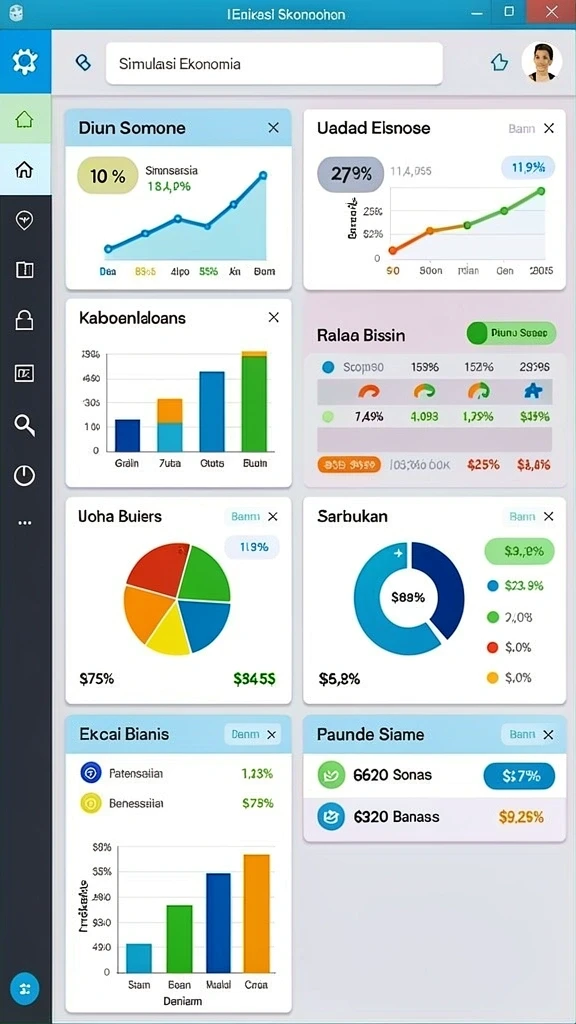The image size is (576, 1024).
Task: Open the settings gear in the sidebar
Action: point(25,61)
